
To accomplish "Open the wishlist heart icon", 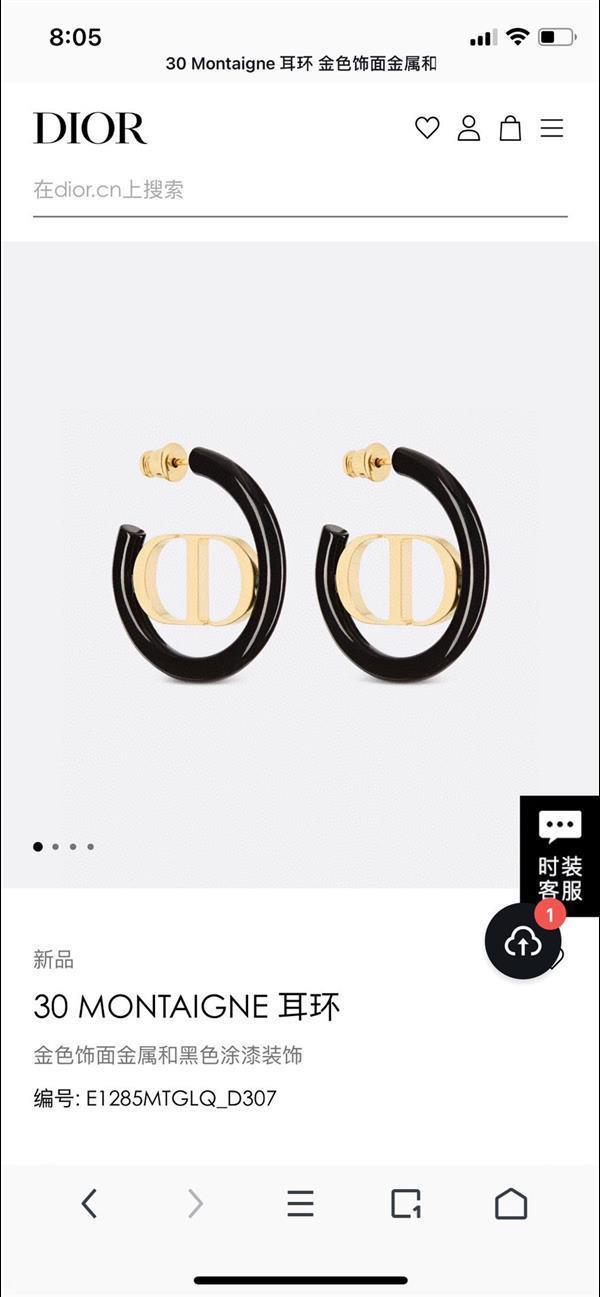I will (x=427, y=128).
